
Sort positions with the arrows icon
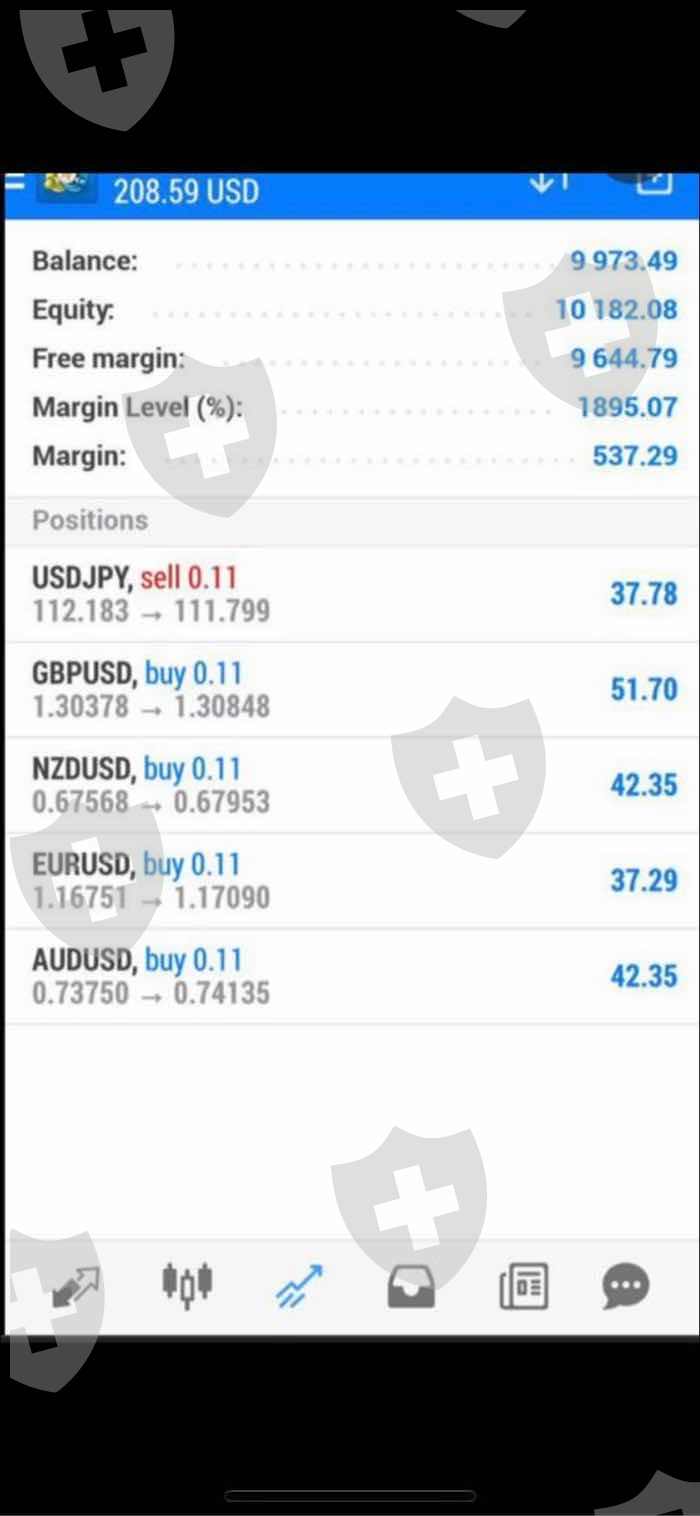tap(548, 183)
